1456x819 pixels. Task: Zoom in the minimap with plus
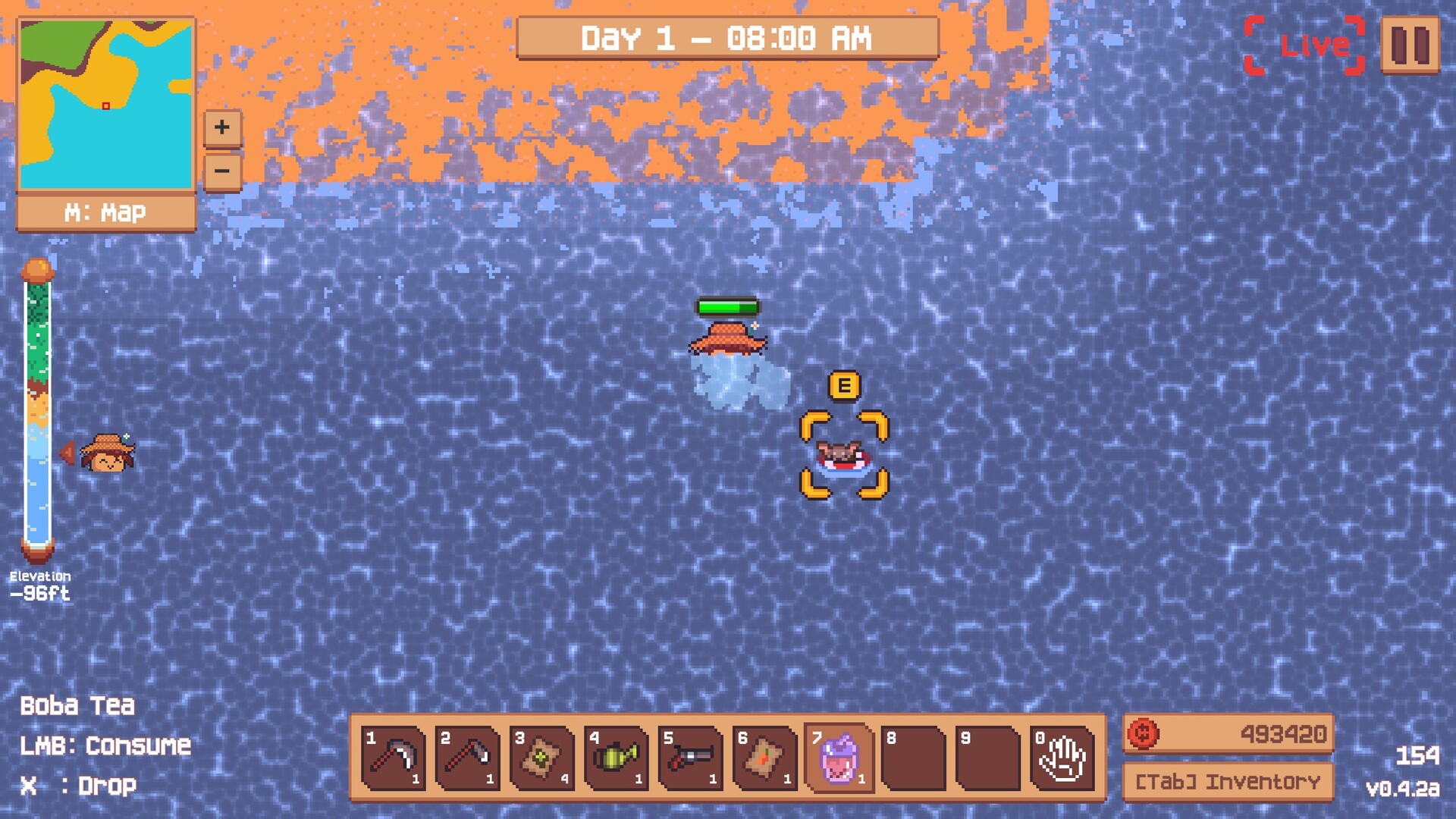222,127
